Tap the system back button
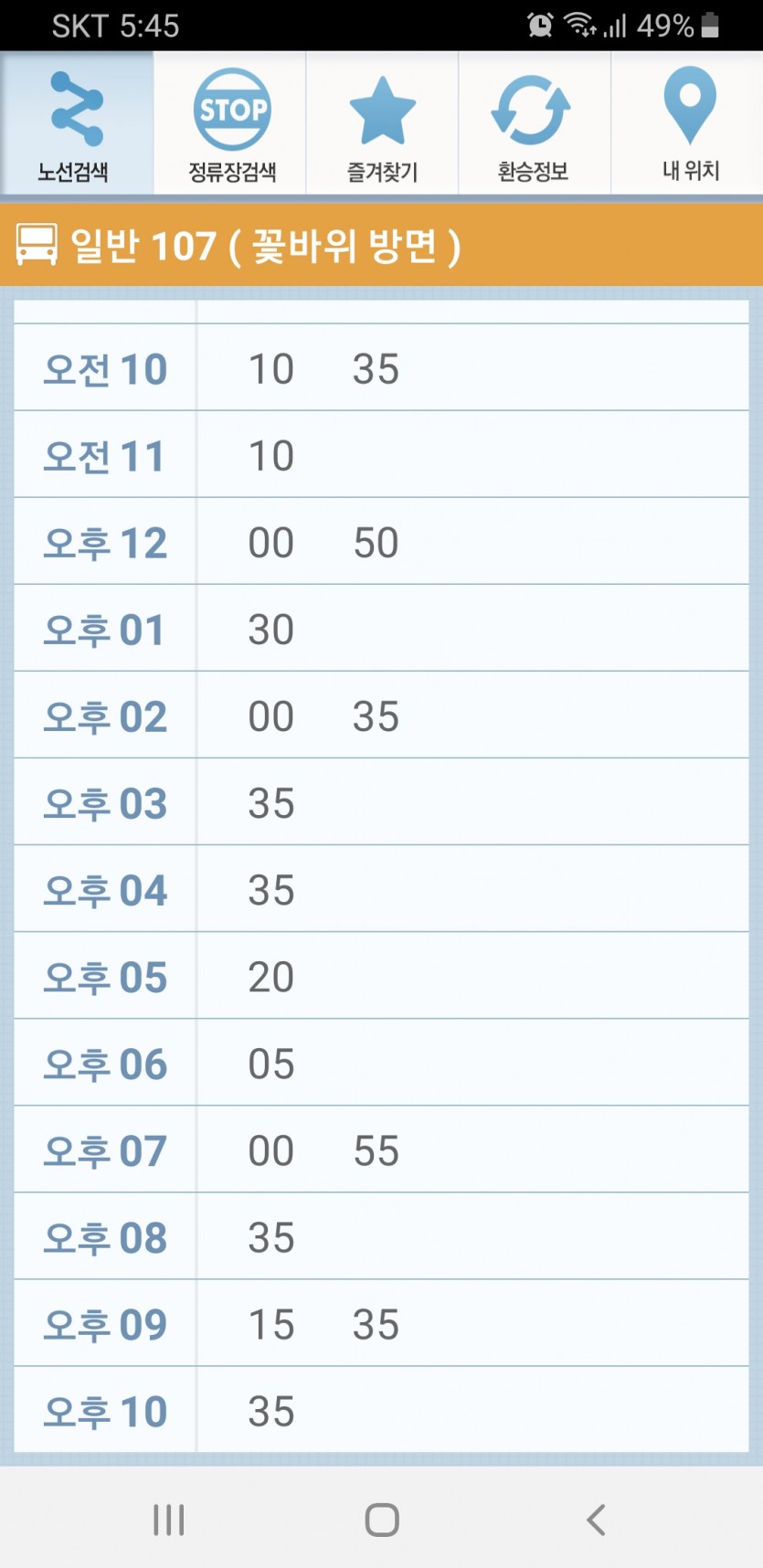 [596, 1520]
